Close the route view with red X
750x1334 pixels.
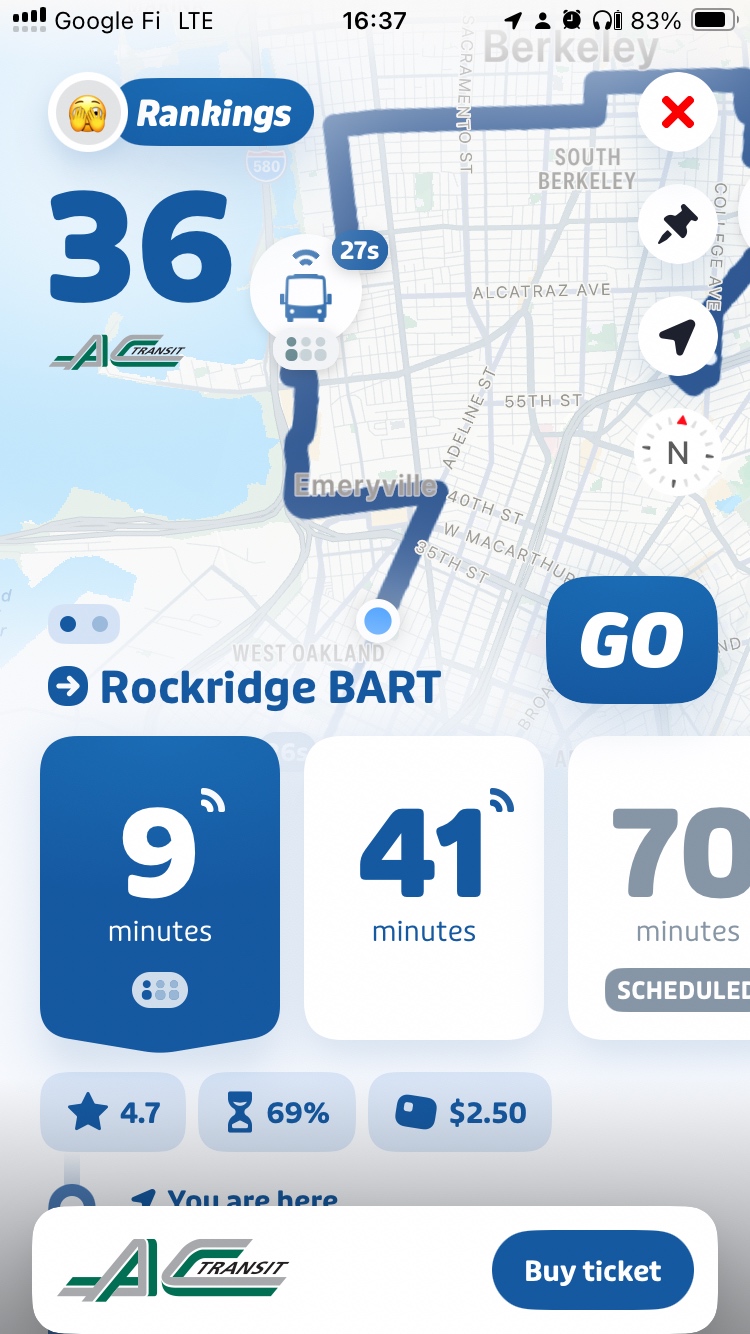click(677, 113)
